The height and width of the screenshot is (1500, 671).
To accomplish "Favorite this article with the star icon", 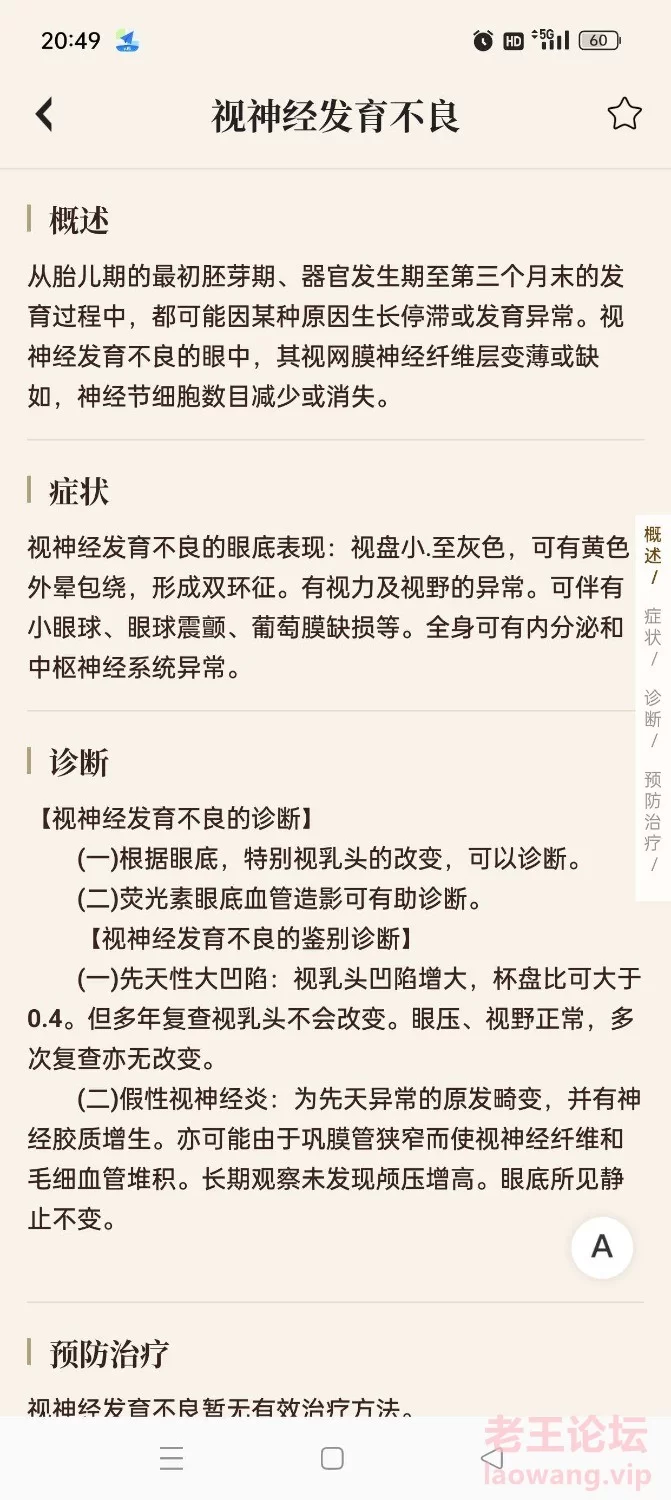I will [624, 114].
